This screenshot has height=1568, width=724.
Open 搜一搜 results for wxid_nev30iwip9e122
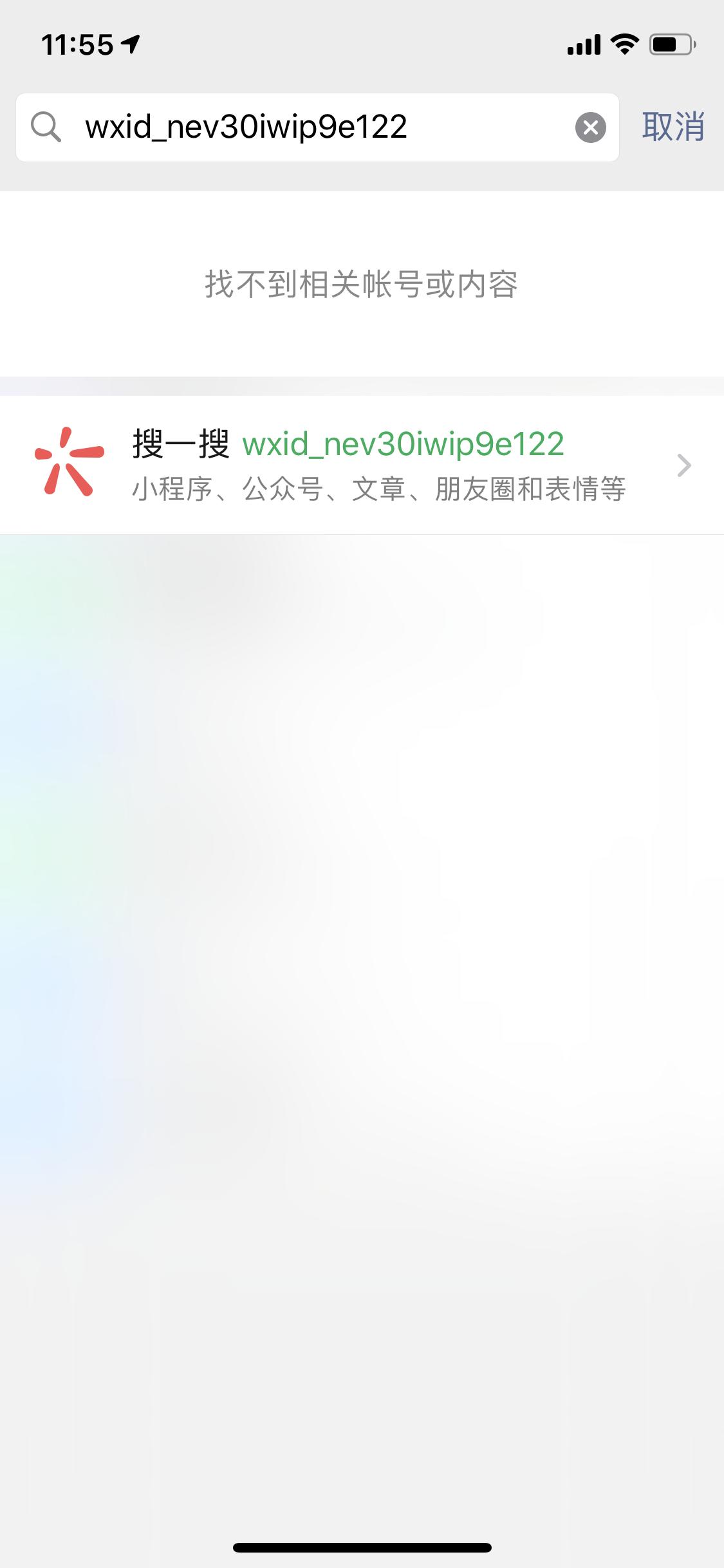(362, 465)
